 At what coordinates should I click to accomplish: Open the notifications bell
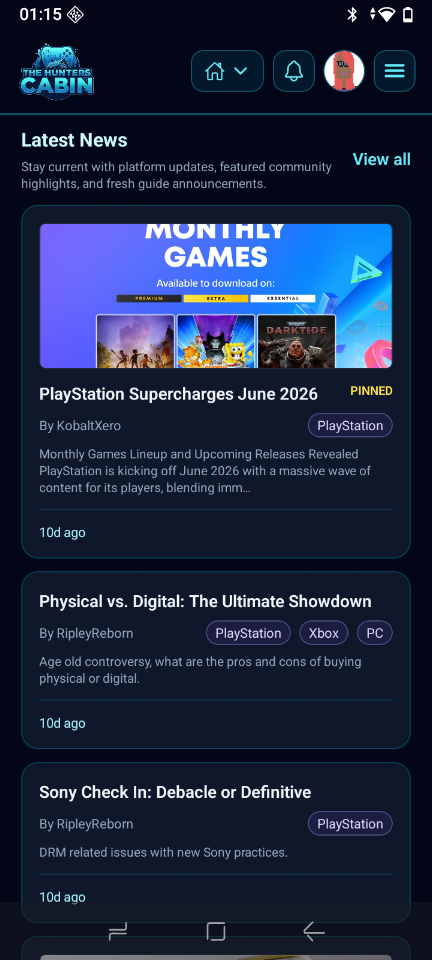tap(294, 71)
